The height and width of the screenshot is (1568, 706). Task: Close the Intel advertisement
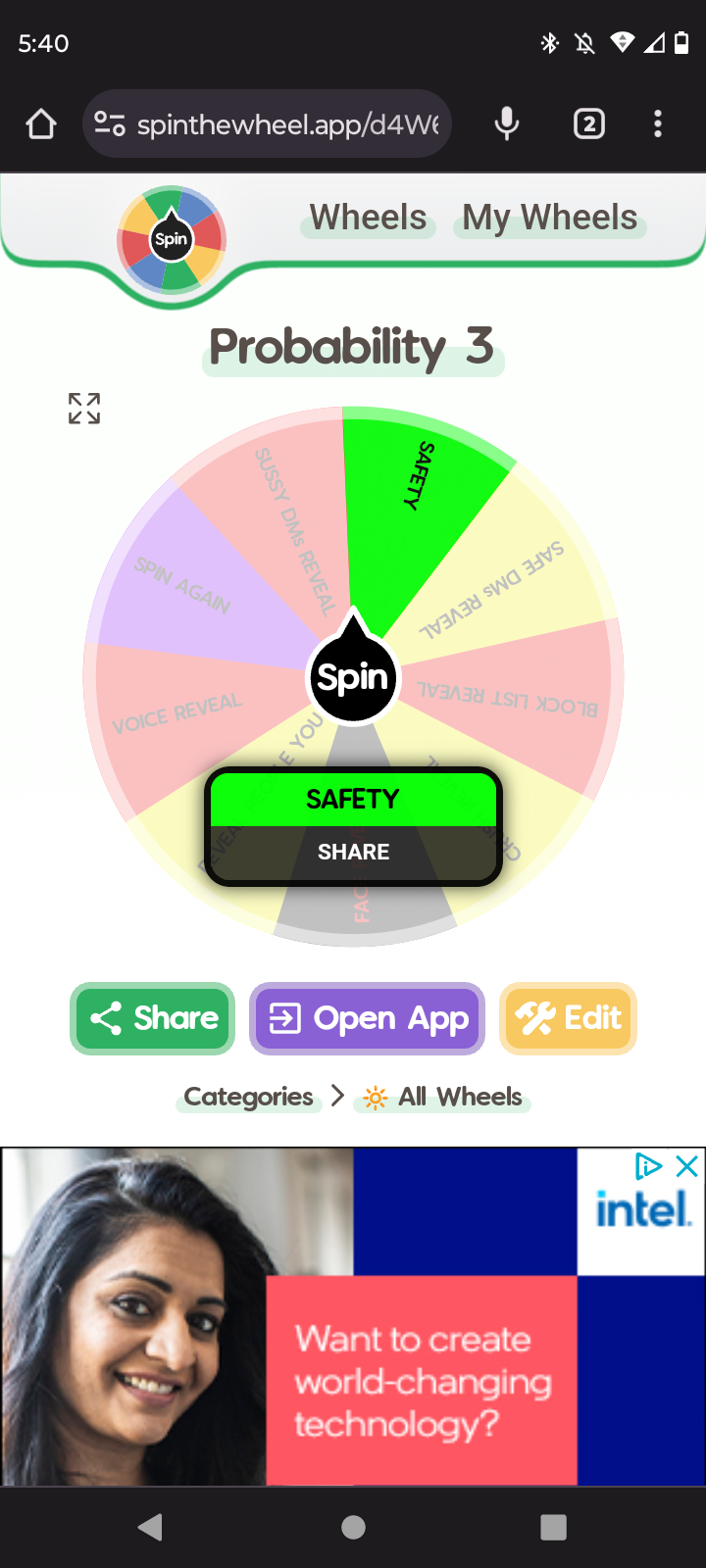687,1166
